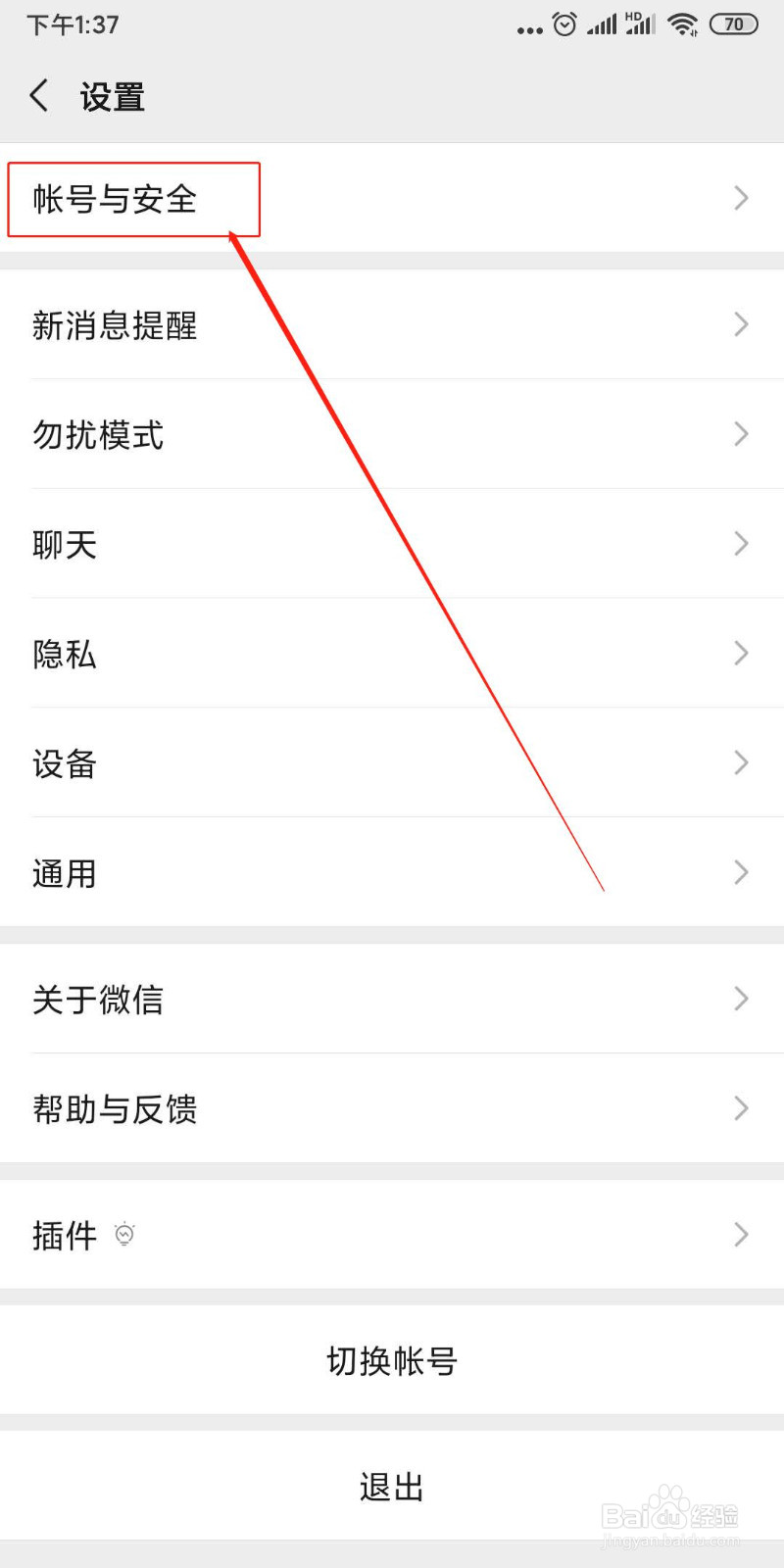Open the 聊天 chat settings
Image resolution: width=784 pixels, height=1568 pixels.
coord(63,544)
